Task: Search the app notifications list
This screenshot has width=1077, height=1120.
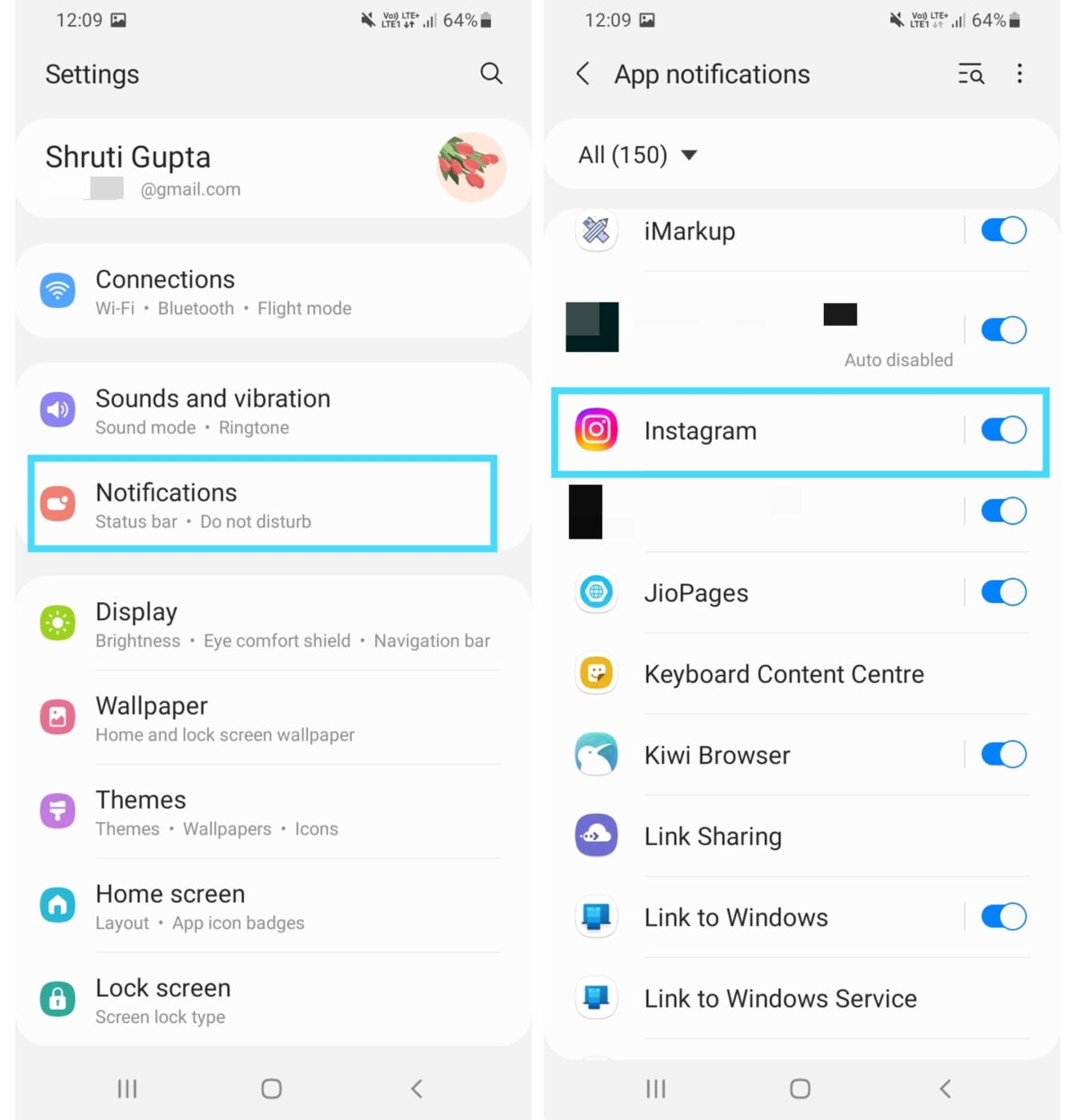Action: click(971, 74)
